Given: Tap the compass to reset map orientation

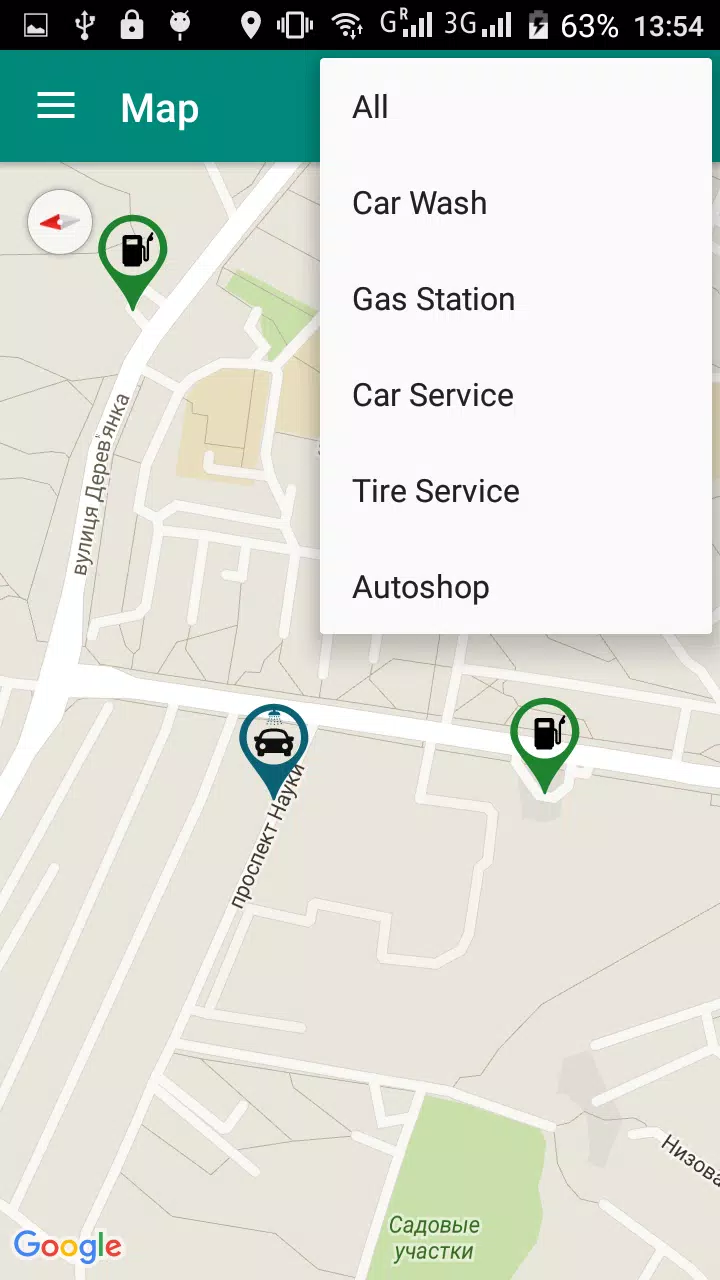Looking at the screenshot, I should (60, 221).
